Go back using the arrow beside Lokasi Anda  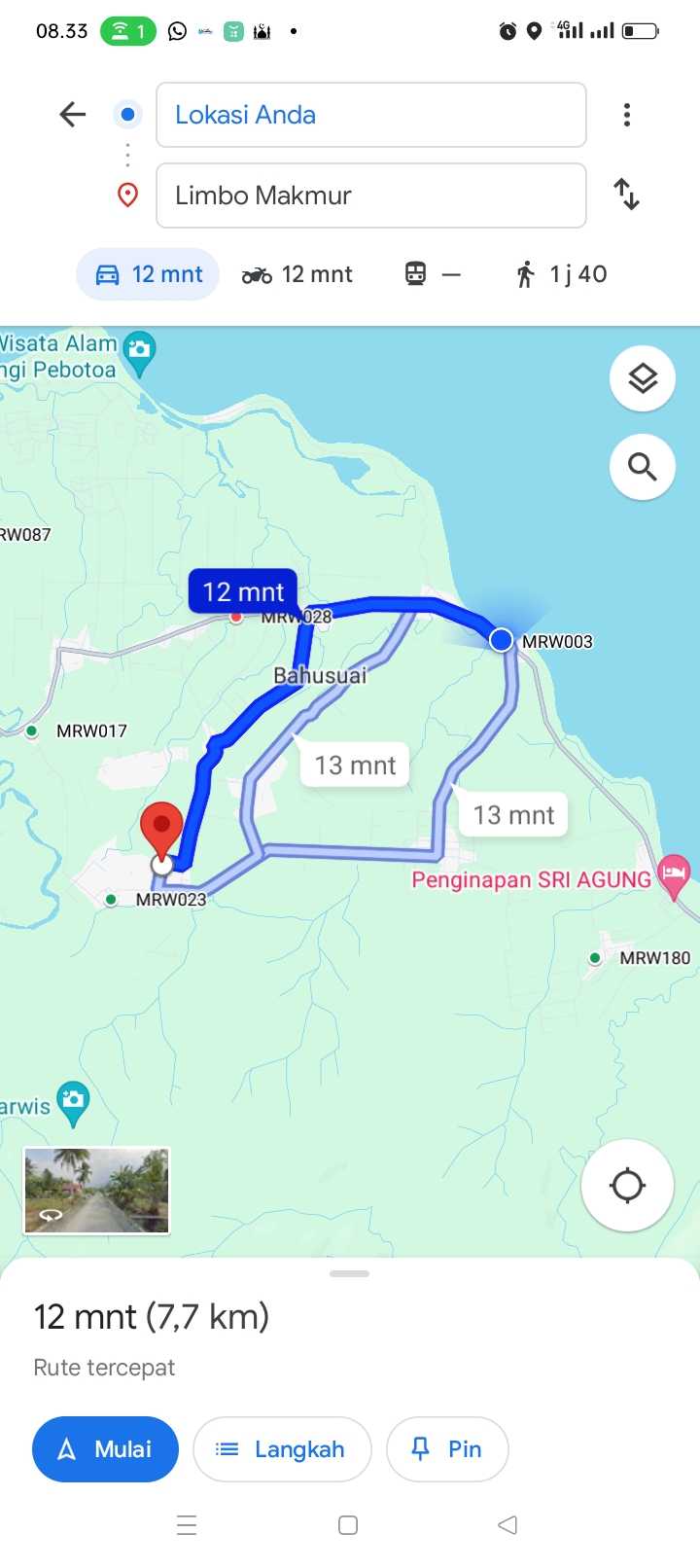coord(73,115)
